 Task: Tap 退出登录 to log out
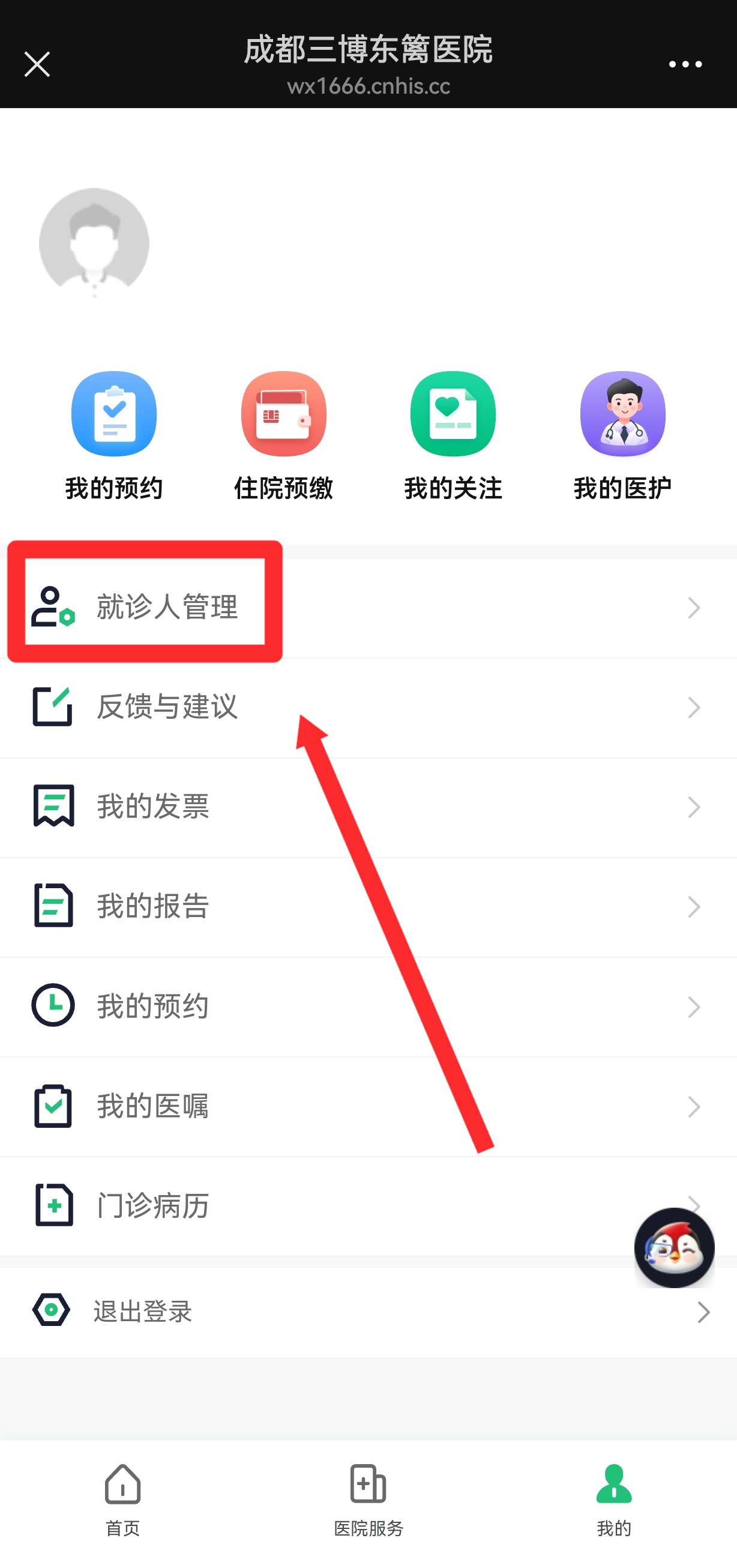pyautogui.click(x=368, y=1312)
